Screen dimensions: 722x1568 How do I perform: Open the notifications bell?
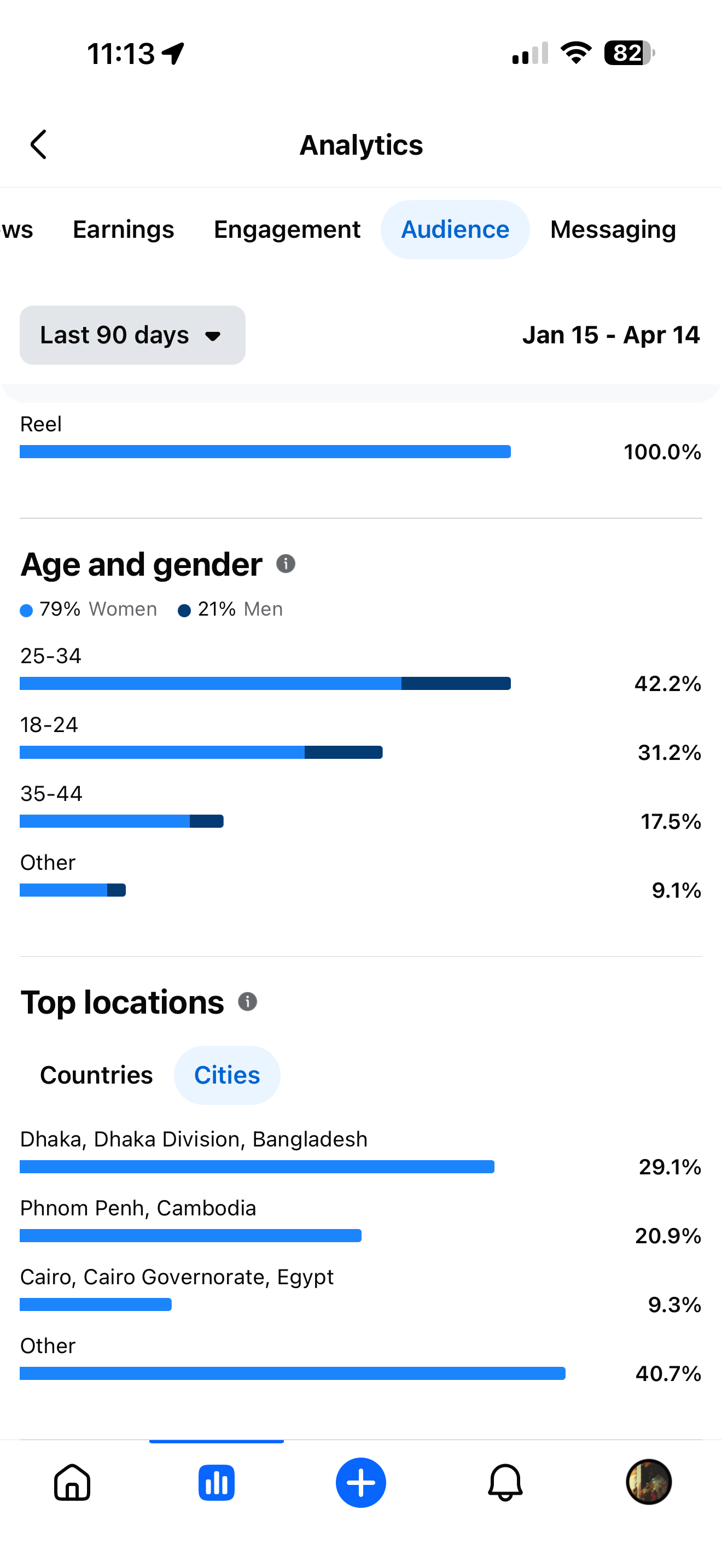(505, 1483)
